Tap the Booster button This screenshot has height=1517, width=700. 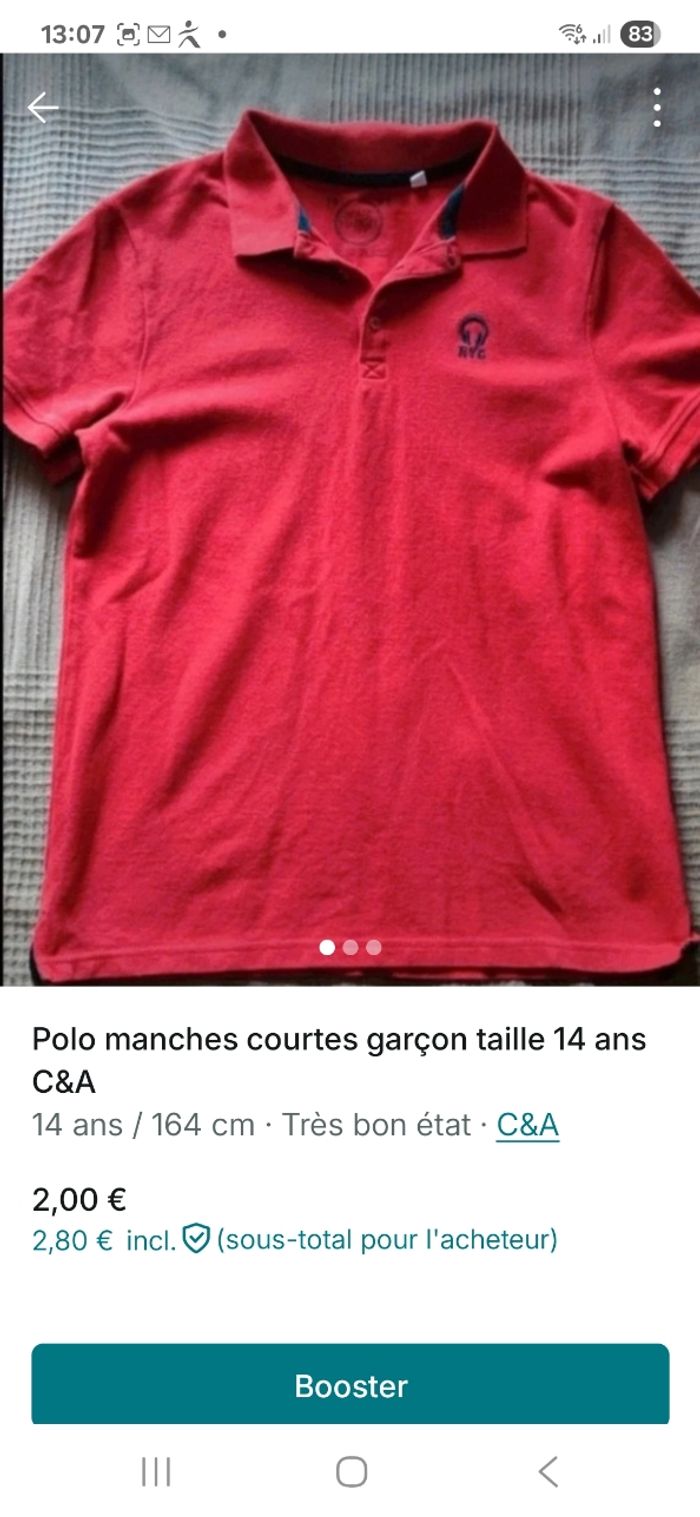(350, 1385)
